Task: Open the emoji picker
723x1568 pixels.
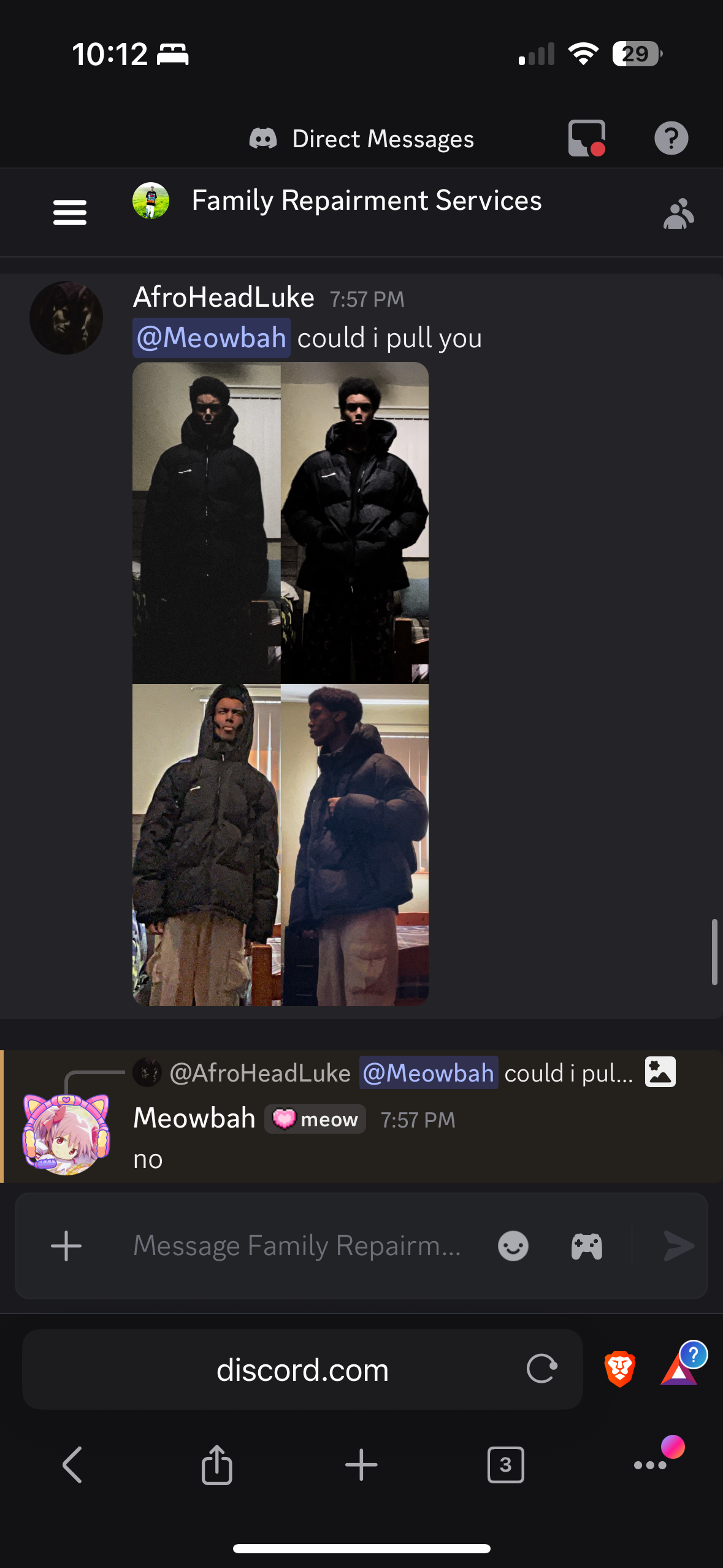Action: 513,1246
